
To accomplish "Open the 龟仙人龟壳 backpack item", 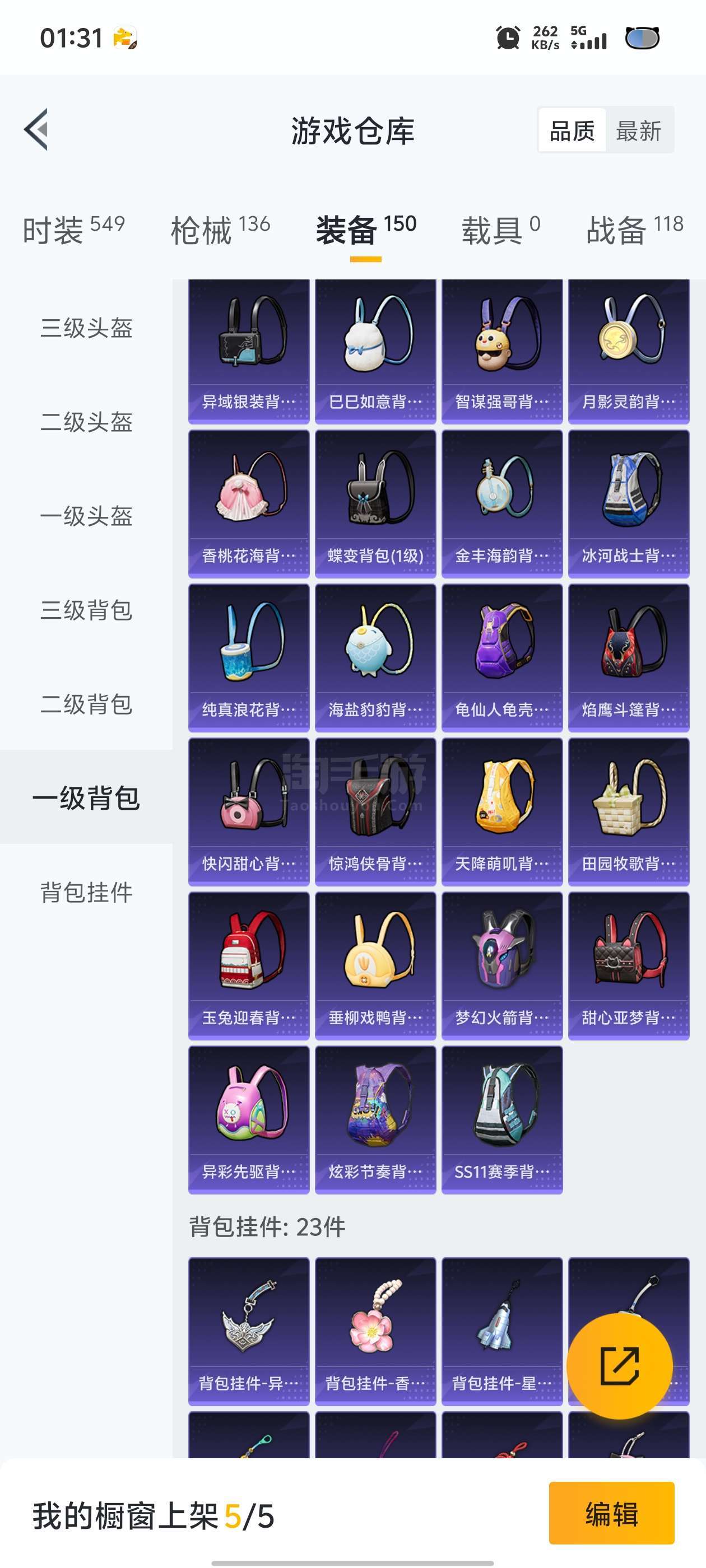I will click(502, 657).
